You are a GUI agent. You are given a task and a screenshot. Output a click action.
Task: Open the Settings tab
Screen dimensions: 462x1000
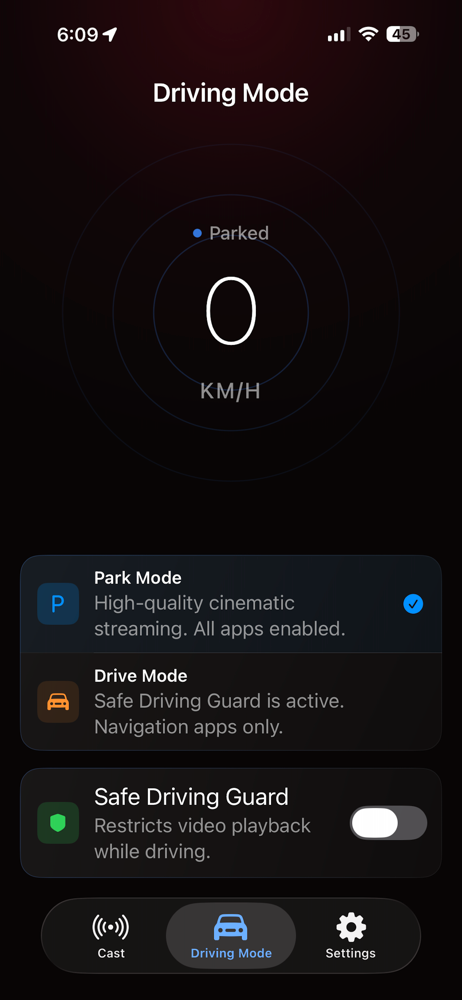click(x=350, y=936)
